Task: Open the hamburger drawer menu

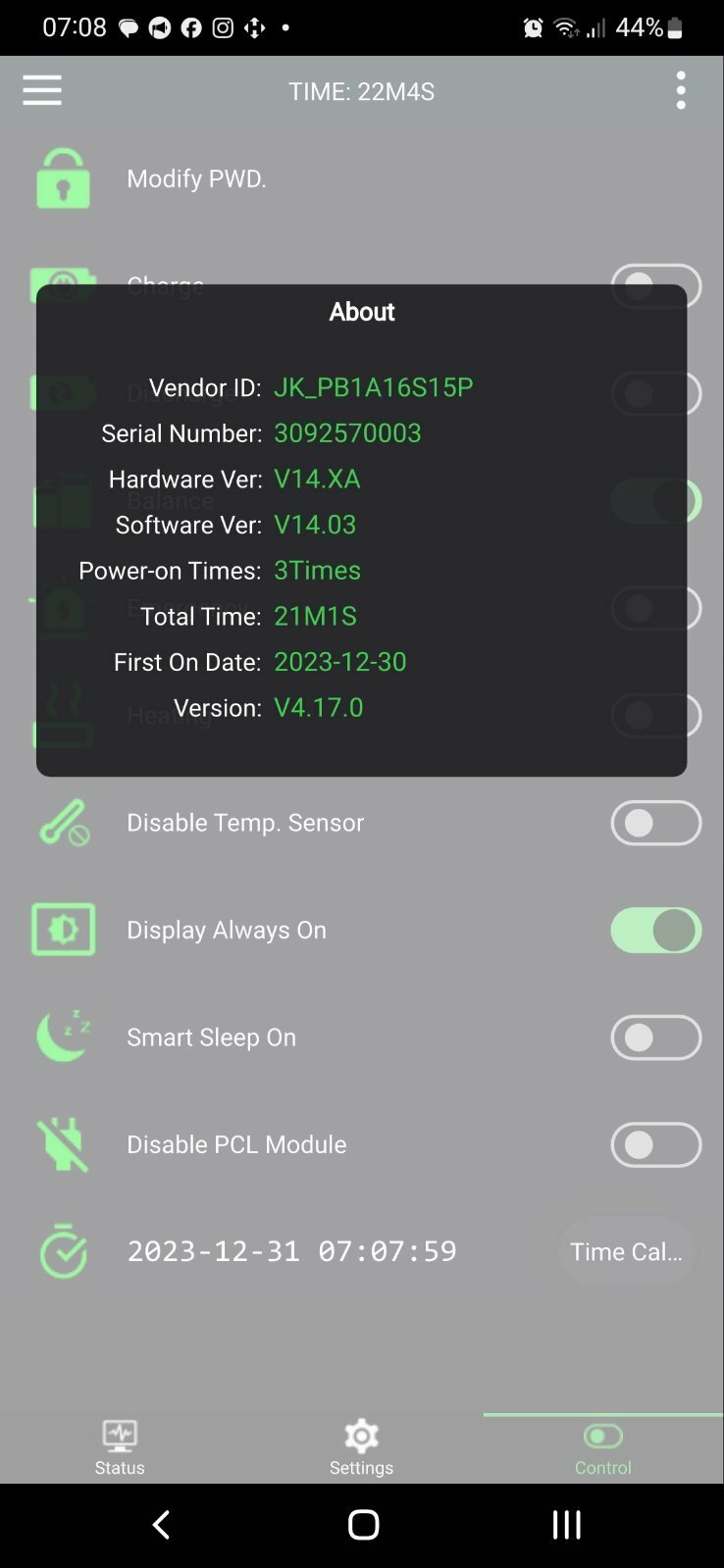Action: (x=42, y=90)
